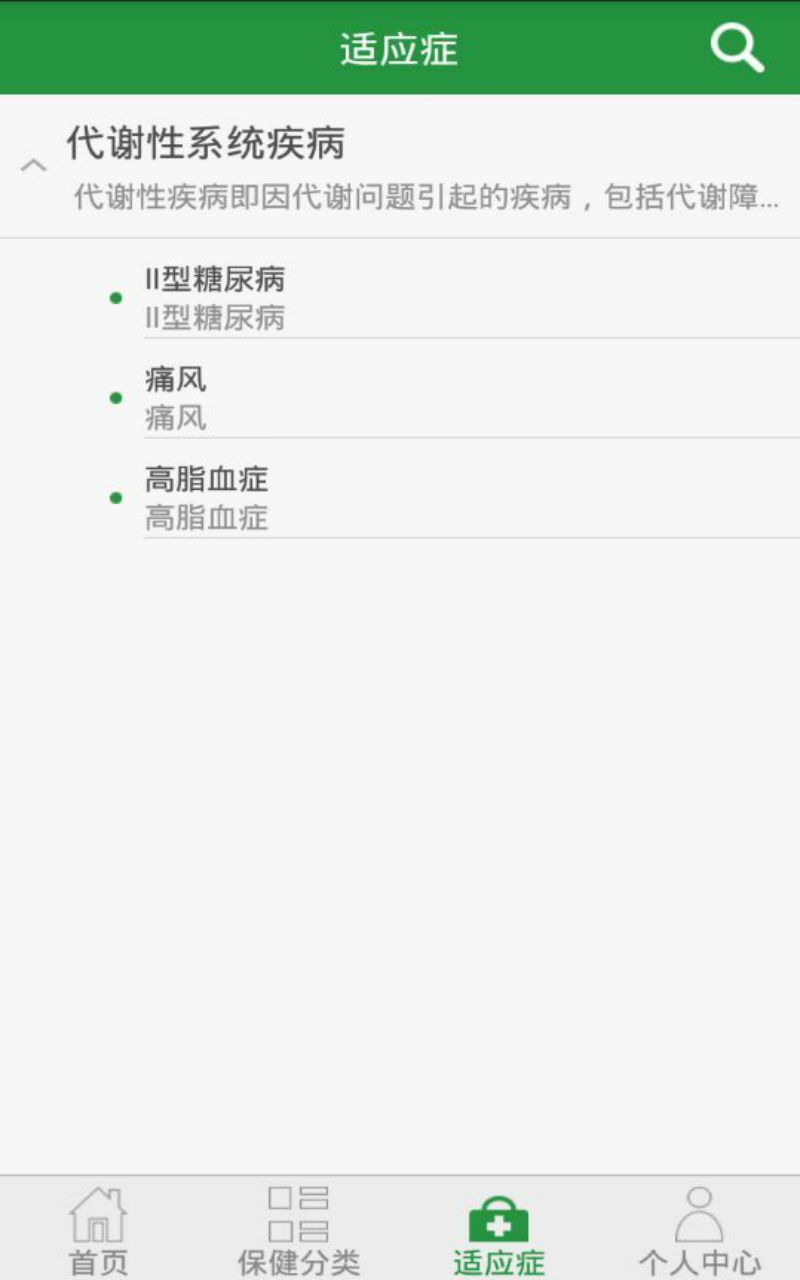Image resolution: width=800 pixels, height=1280 pixels.
Task: Open the search icon in the header
Action: (x=737, y=48)
